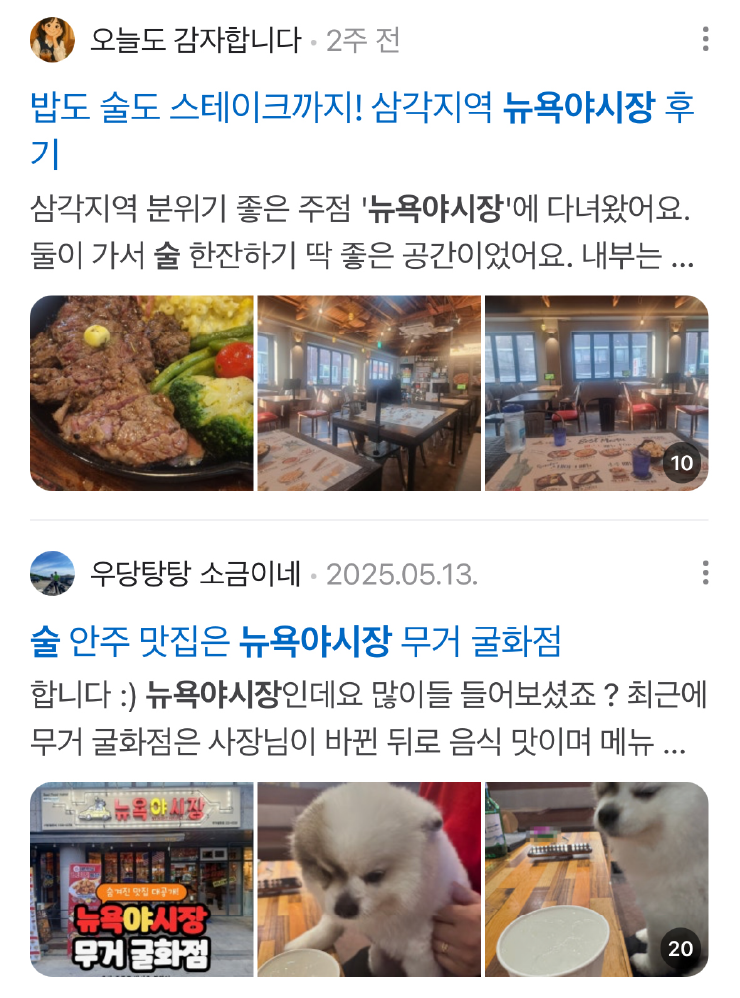Open the photo showing the 20 count badge
The width and height of the screenshot is (740, 998).
point(596,879)
